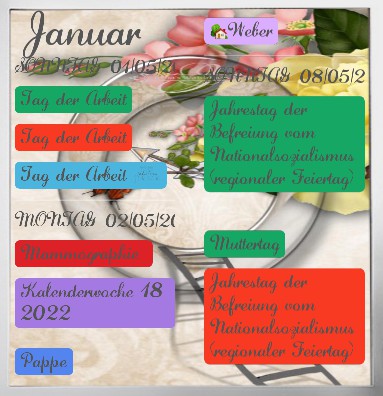The height and width of the screenshot is (396, 383).
Task: Open the Muttertag event
Action: [x=245, y=244]
